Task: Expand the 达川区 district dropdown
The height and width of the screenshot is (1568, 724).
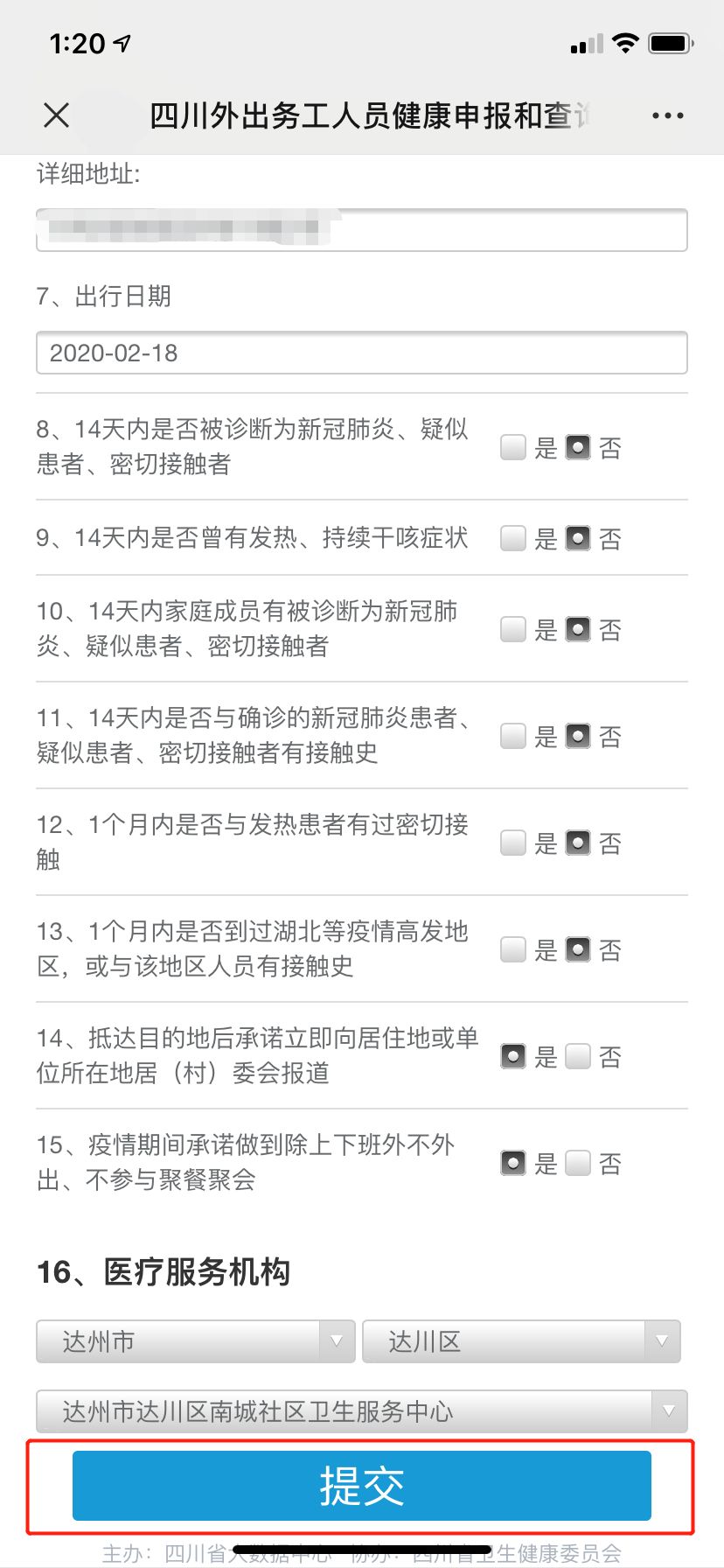Action: point(521,1341)
